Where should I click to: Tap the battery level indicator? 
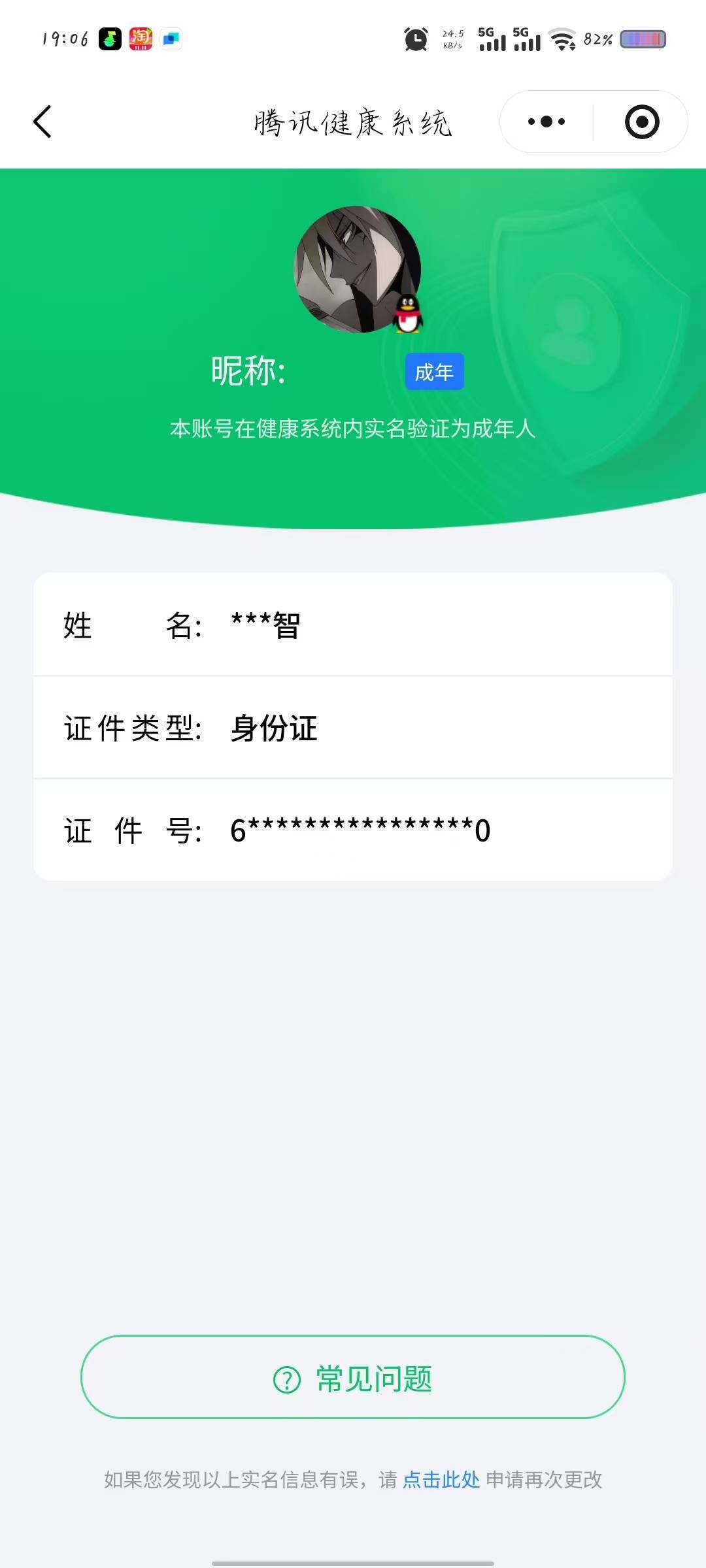(x=644, y=39)
